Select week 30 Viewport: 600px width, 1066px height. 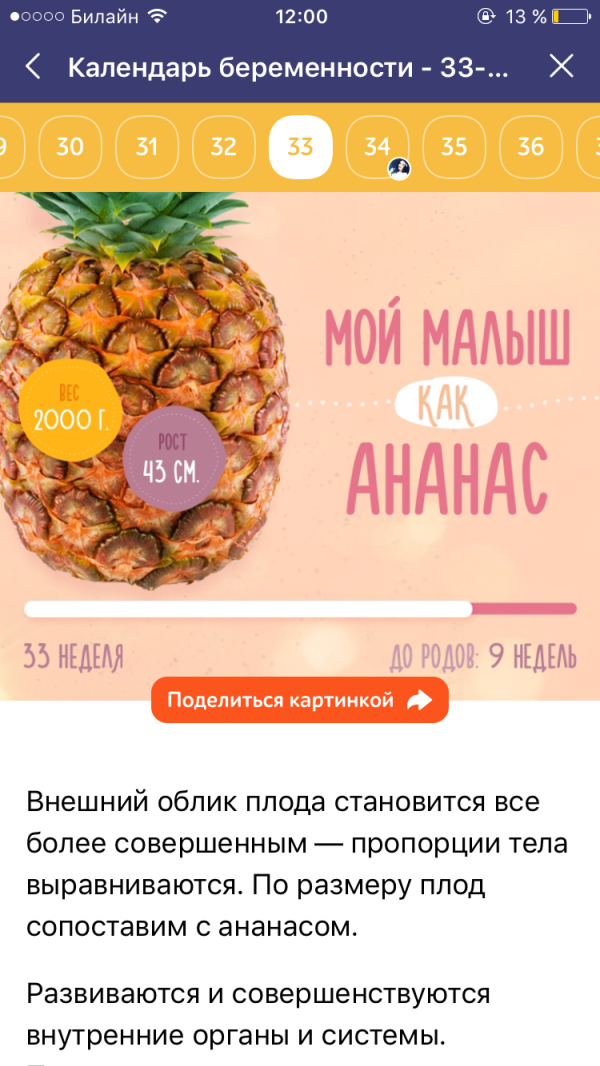(x=70, y=147)
